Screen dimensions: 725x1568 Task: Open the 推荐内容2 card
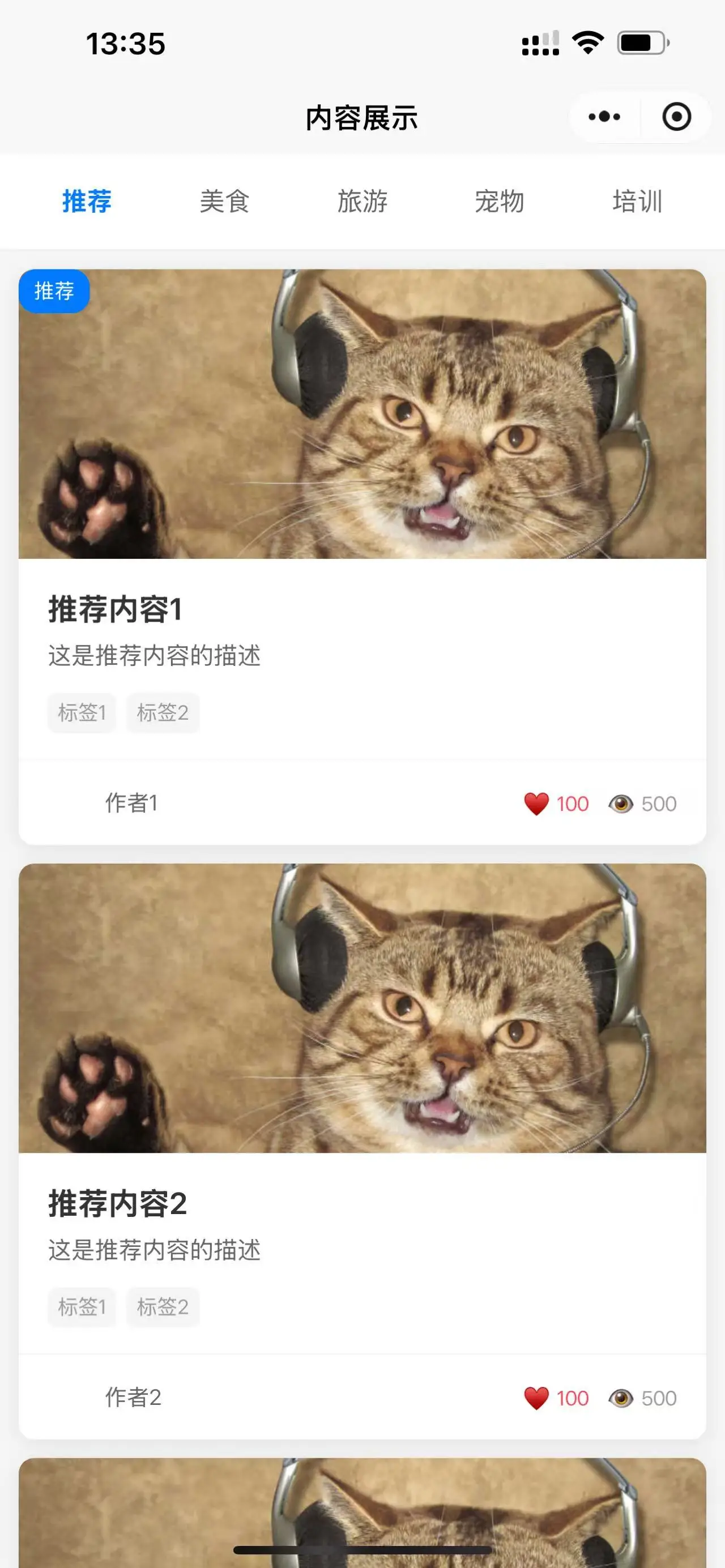coord(362,1203)
